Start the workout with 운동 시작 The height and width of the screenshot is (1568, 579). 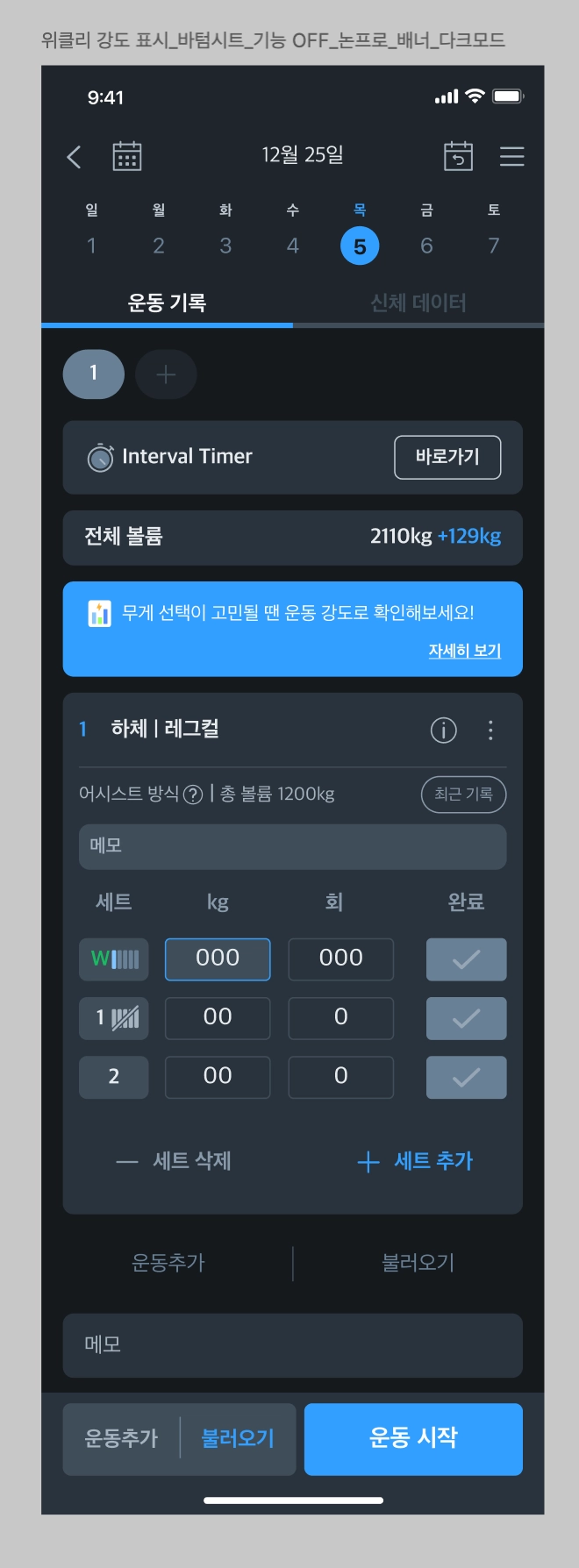413,1438
